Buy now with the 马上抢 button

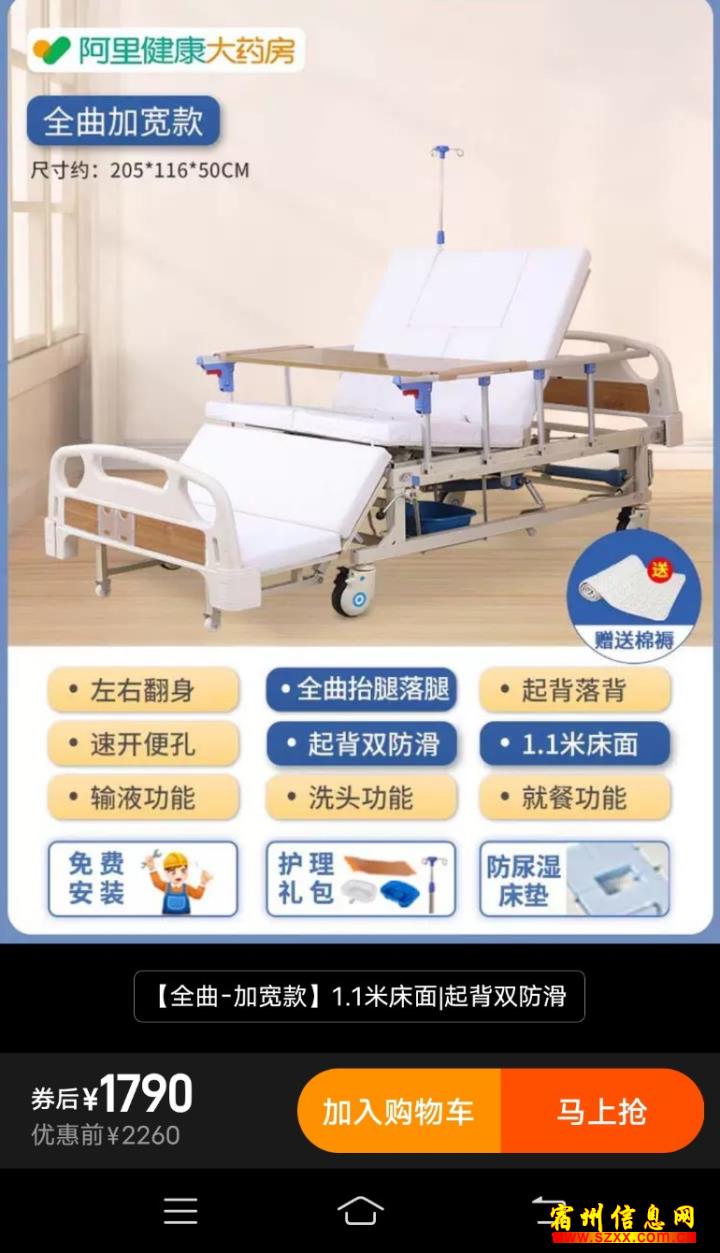[602, 1110]
